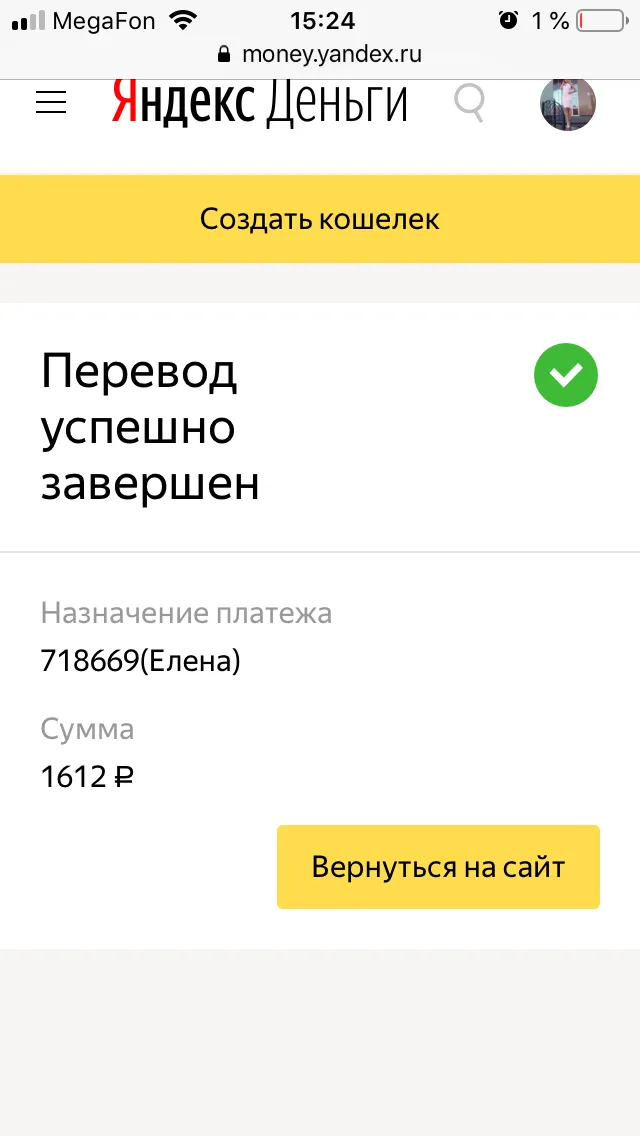Tap Создать кошелек button
The width and height of the screenshot is (640, 1136).
coord(320,219)
